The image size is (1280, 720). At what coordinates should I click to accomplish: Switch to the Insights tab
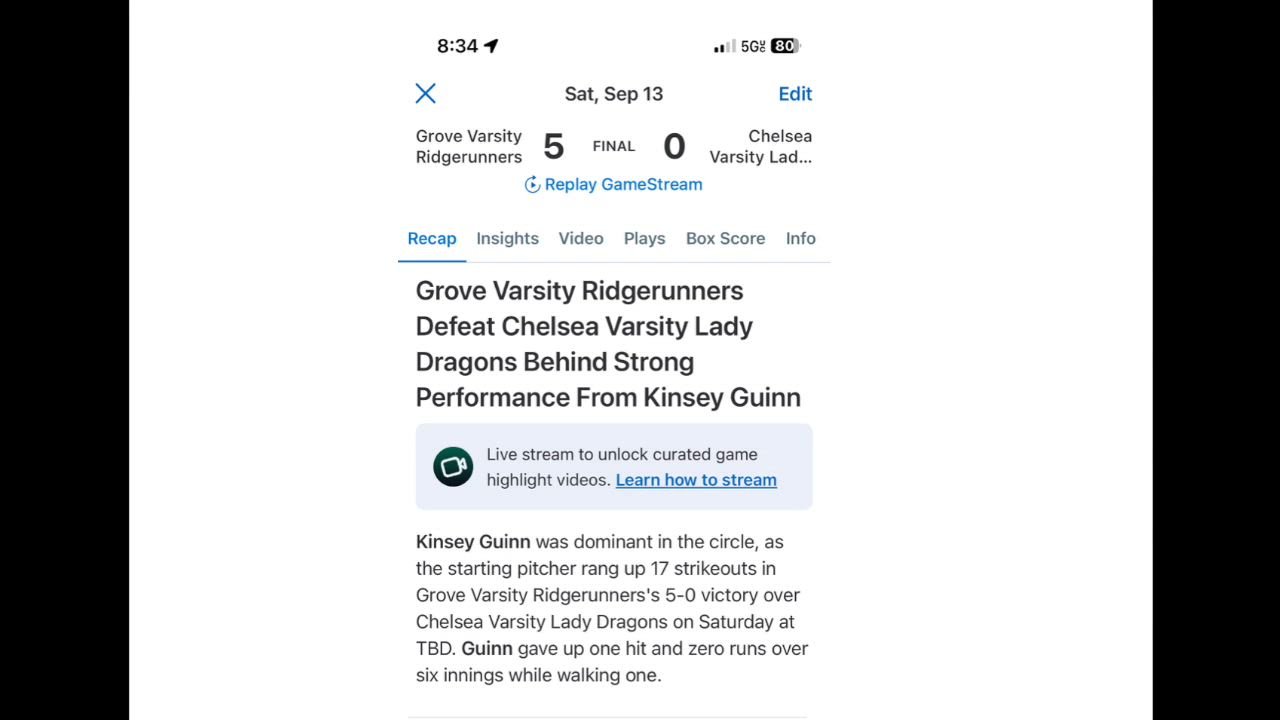click(507, 238)
